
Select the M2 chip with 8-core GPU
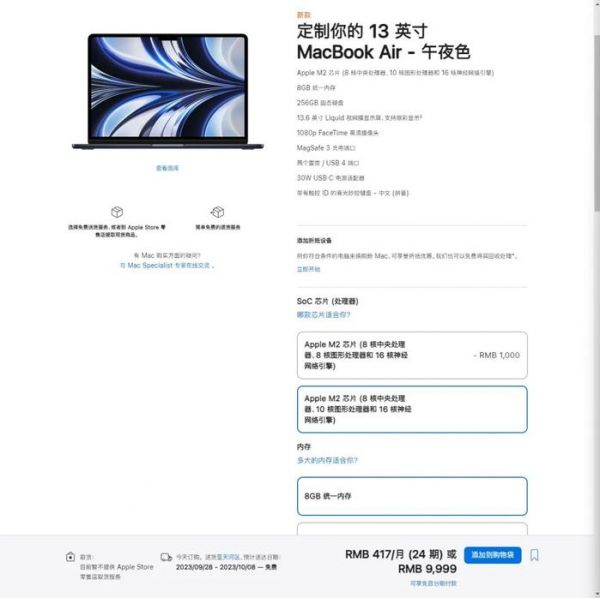412,355
